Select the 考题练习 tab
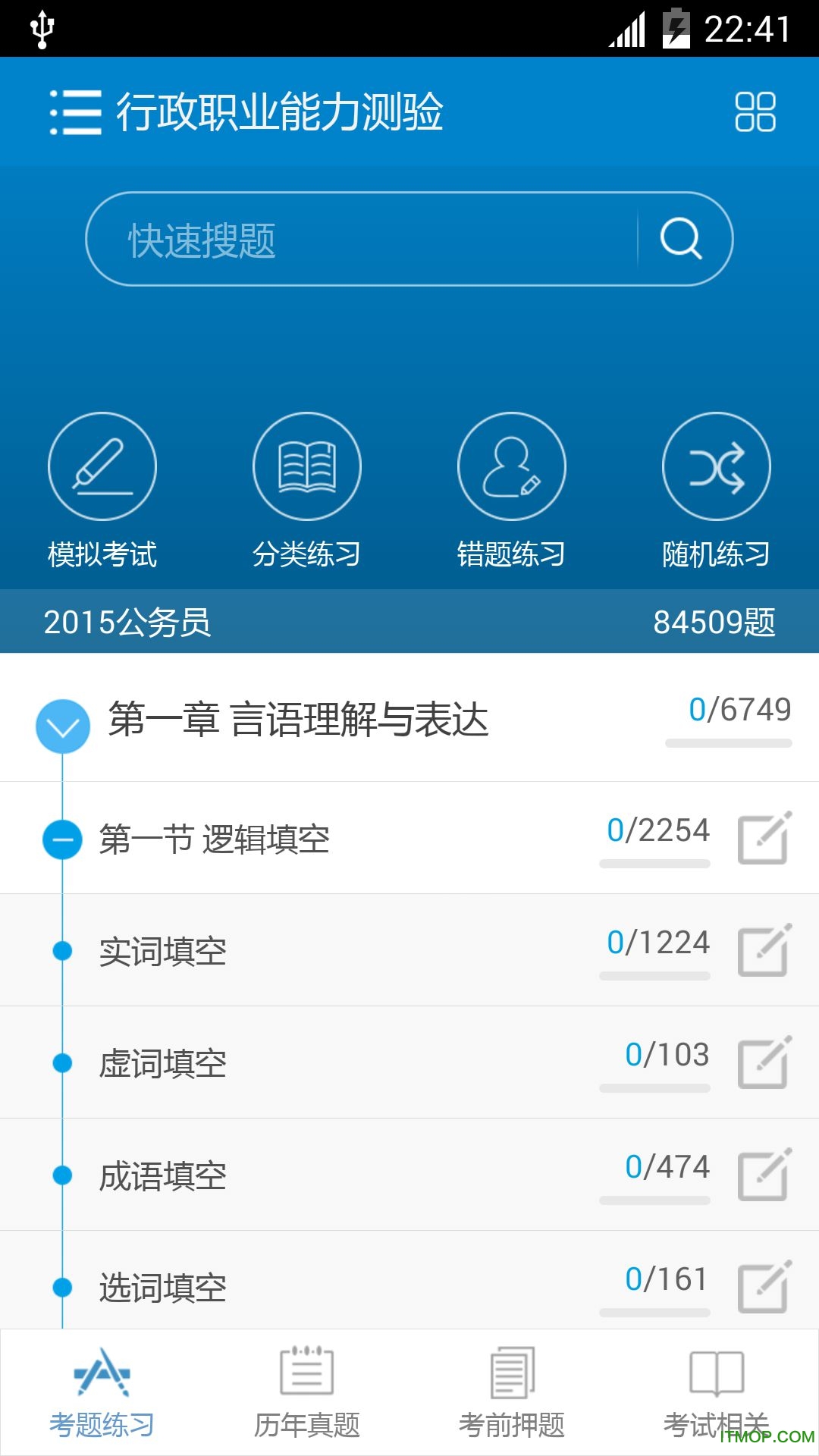819x1456 pixels. coord(102,1393)
